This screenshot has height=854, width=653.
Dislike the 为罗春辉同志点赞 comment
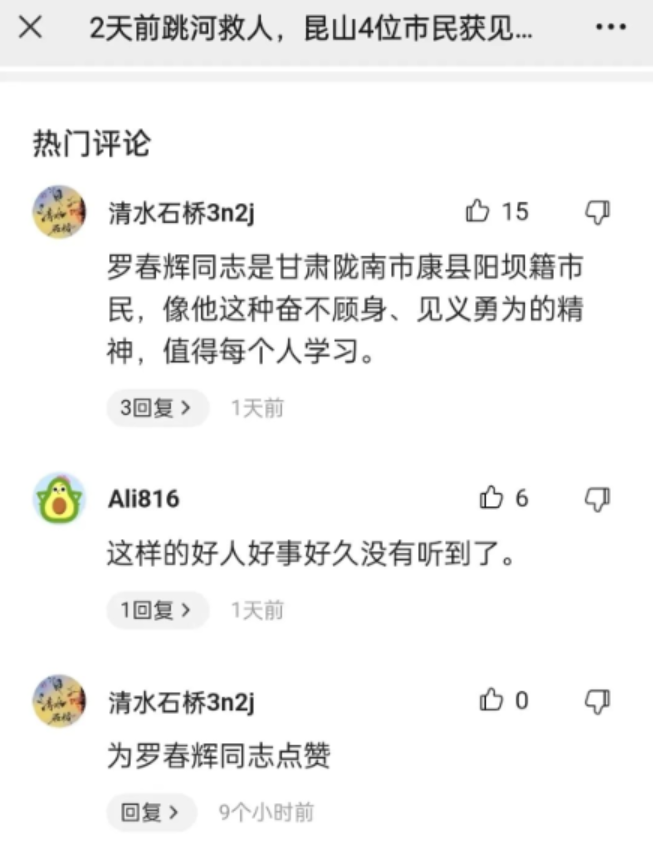coord(597,701)
